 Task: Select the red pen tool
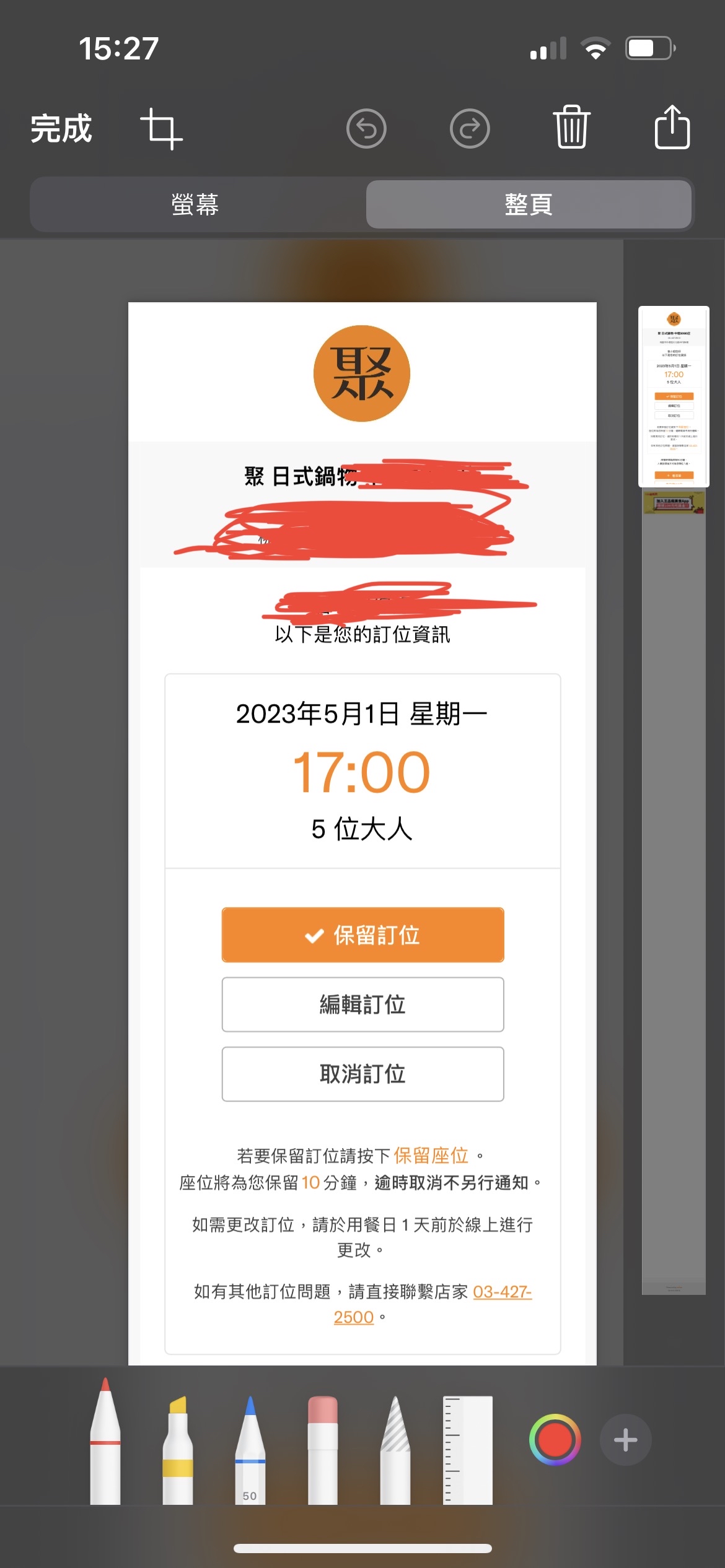(x=105, y=1443)
